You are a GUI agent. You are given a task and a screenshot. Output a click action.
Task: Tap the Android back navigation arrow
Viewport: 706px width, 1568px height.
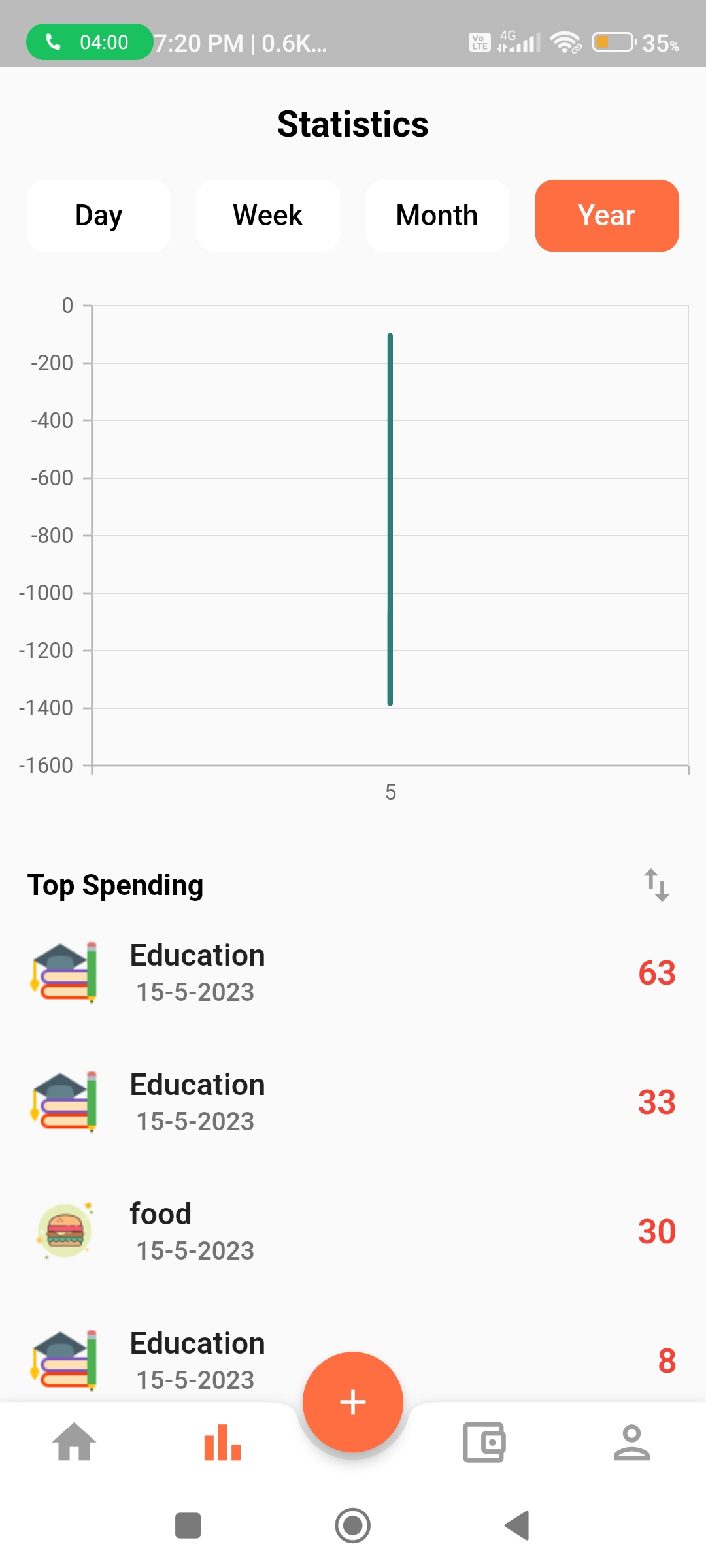tap(517, 1526)
